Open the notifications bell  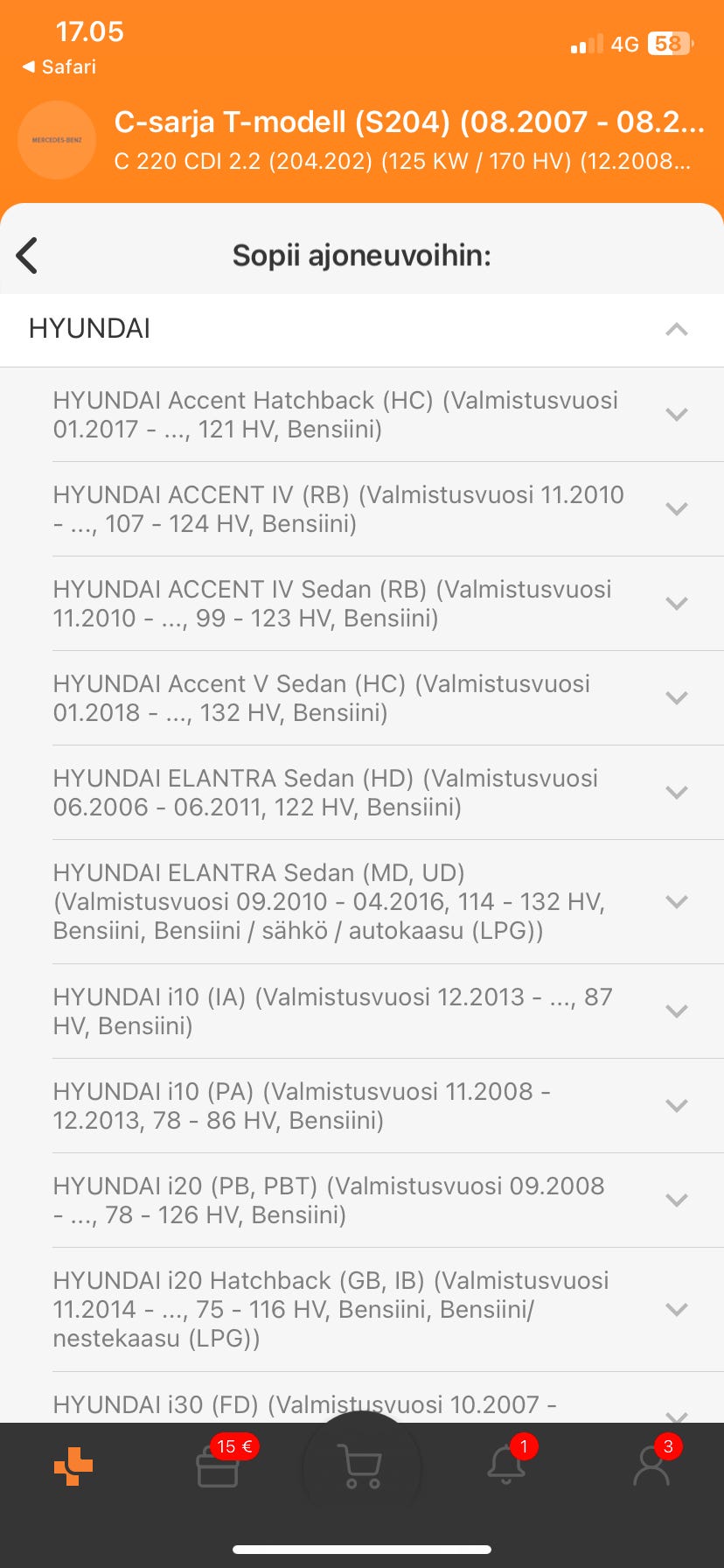tap(506, 1466)
